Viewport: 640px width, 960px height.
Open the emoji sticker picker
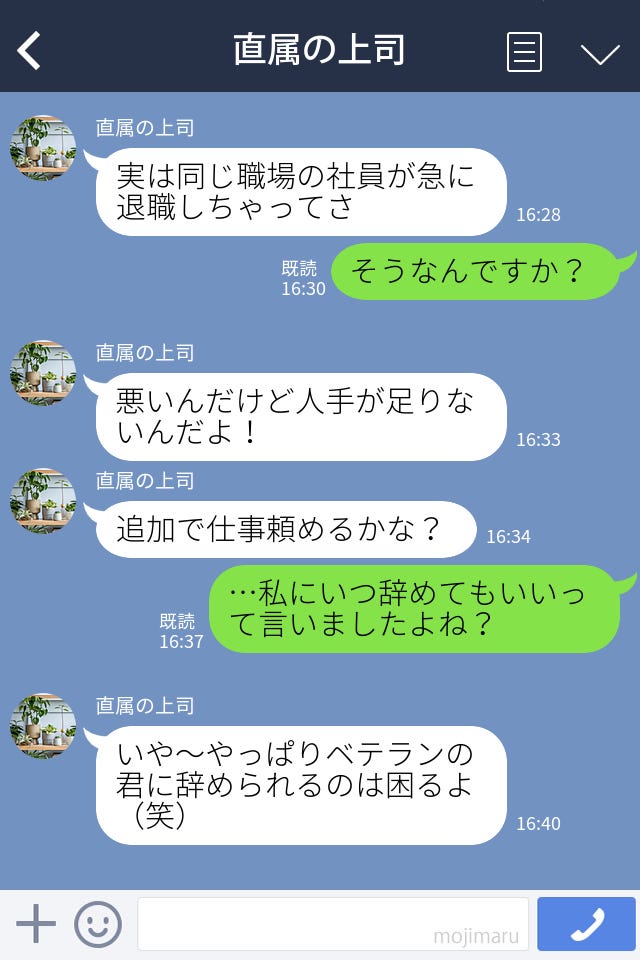[x=98, y=924]
